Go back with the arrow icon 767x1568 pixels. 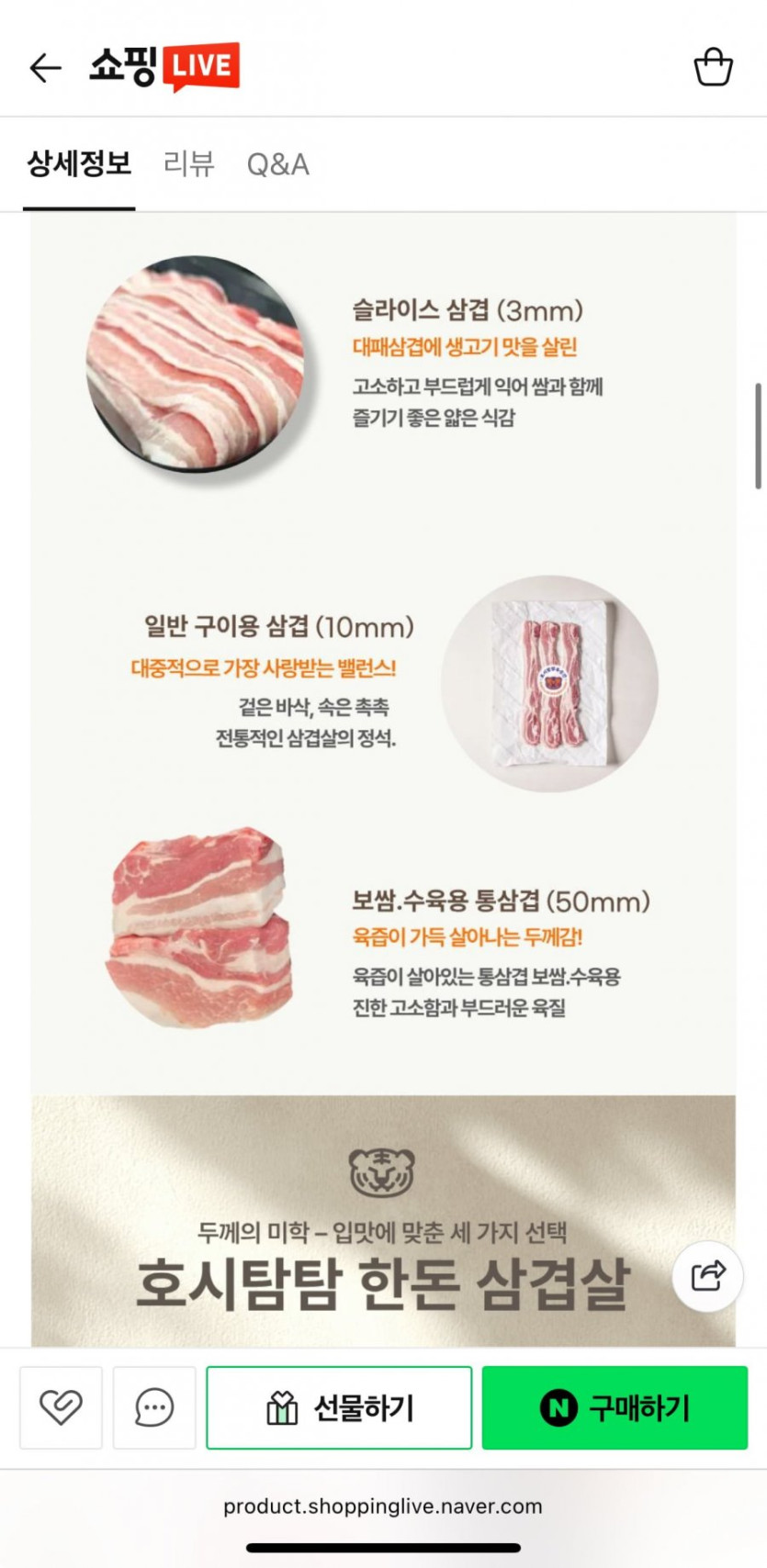click(45, 67)
